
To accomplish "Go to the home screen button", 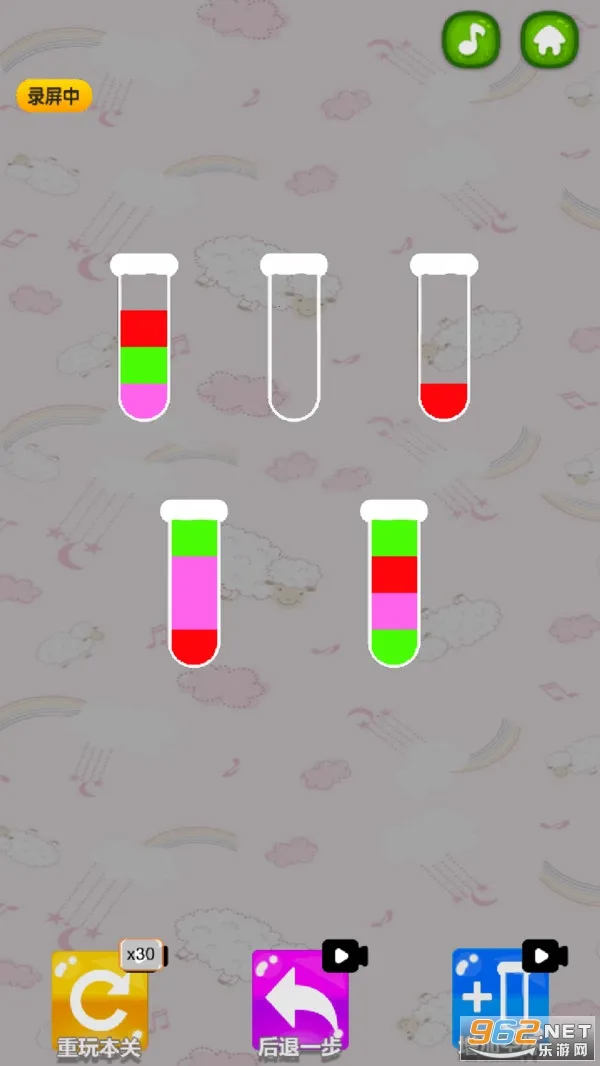I will [549, 40].
